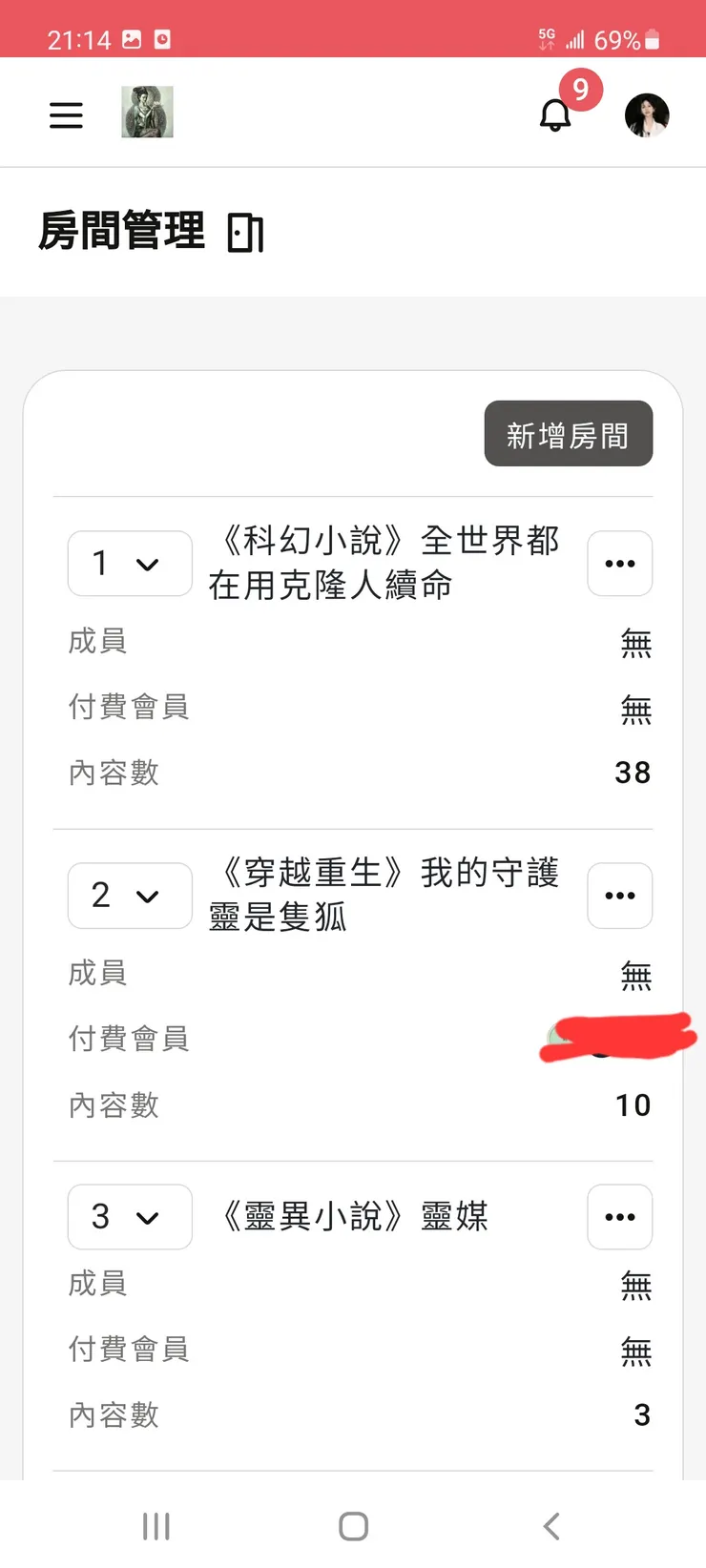Image resolution: width=706 pixels, height=1568 pixels.
Task: Expand the order dropdown for room 2
Action: pos(130,896)
